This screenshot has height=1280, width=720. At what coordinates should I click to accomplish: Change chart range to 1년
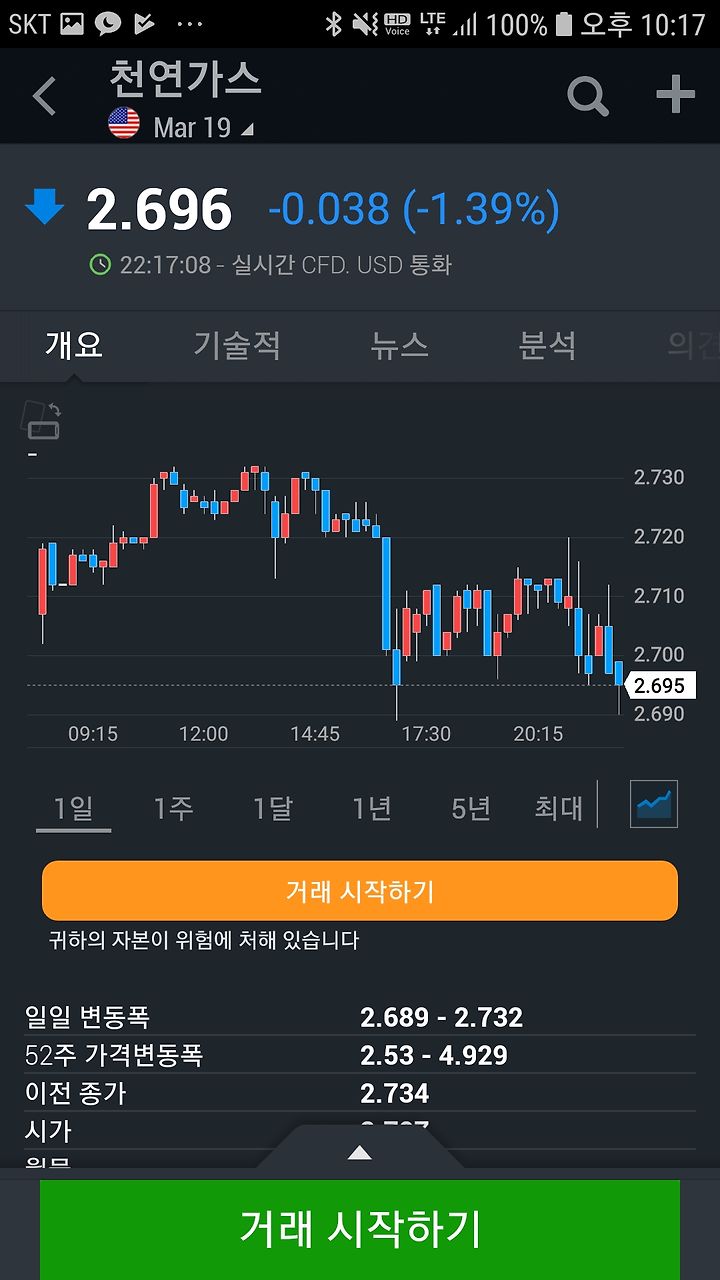(x=372, y=808)
